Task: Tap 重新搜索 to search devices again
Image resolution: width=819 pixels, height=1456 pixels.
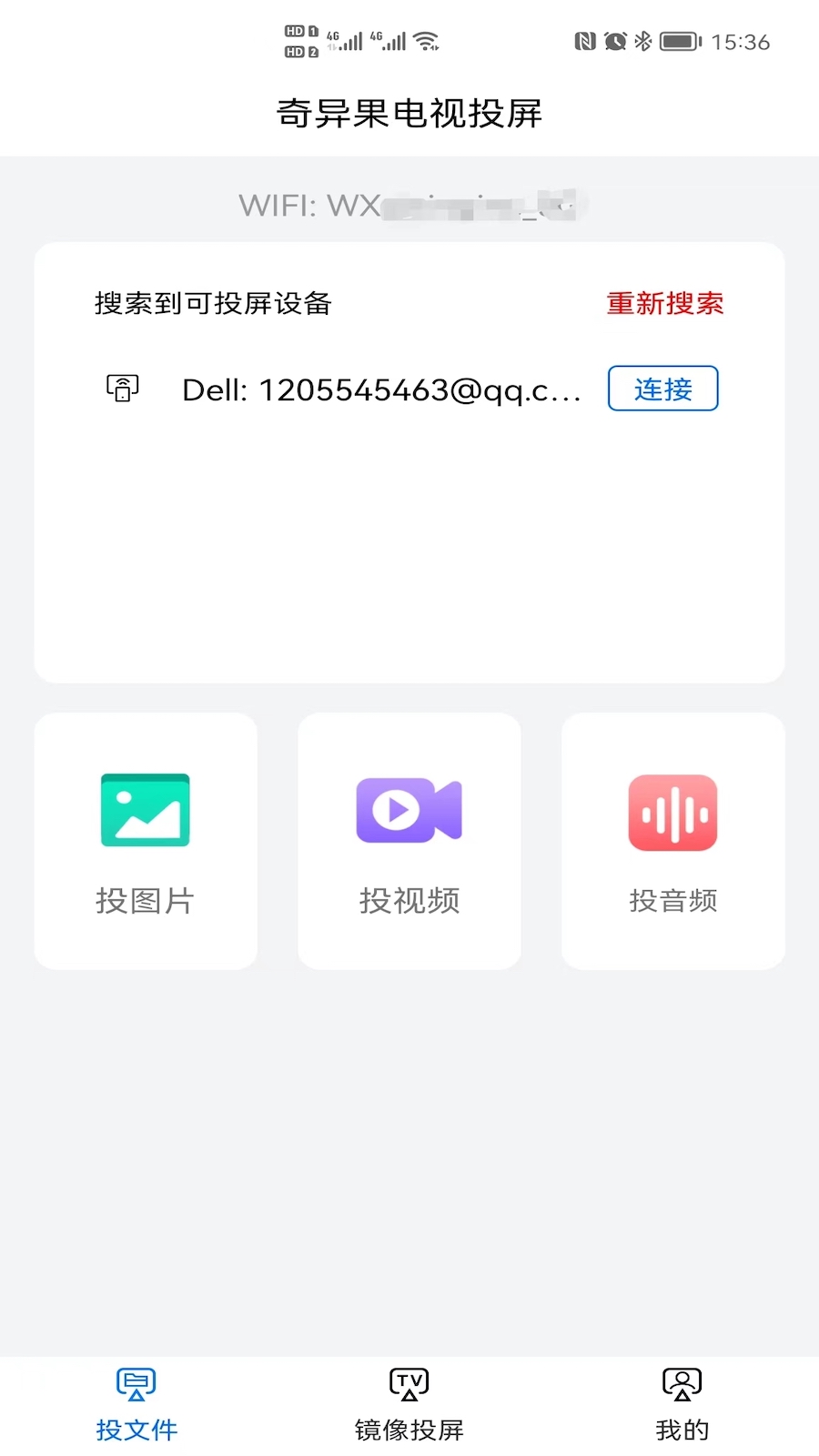Action: [665, 303]
